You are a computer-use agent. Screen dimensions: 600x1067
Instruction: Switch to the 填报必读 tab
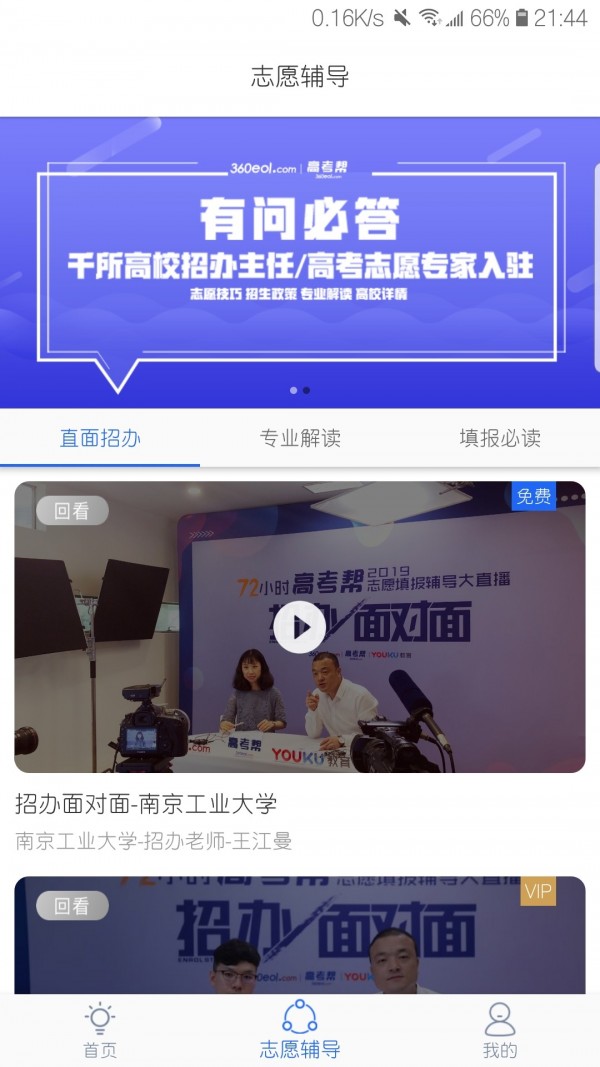pyautogui.click(x=500, y=438)
